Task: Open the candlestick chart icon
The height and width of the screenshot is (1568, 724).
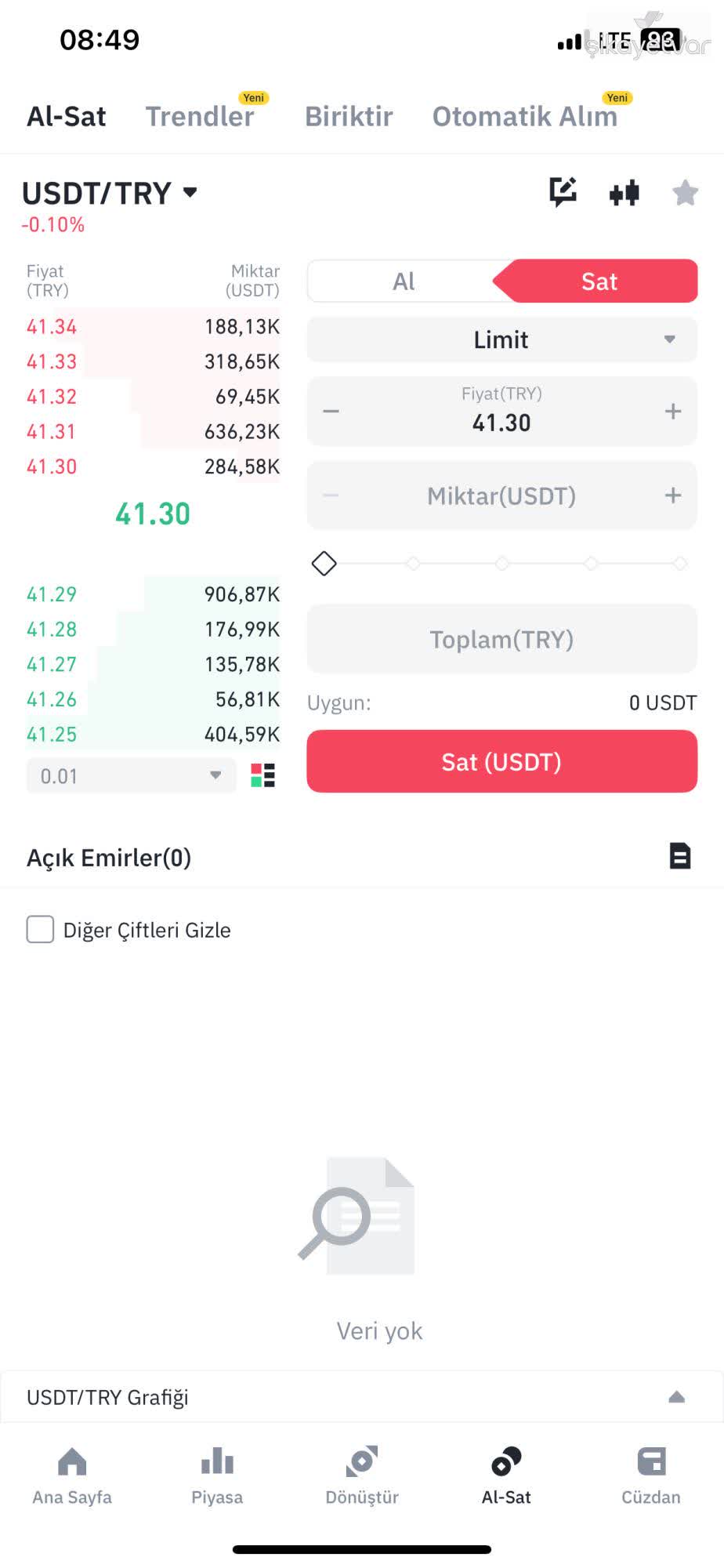Action: (x=624, y=193)
